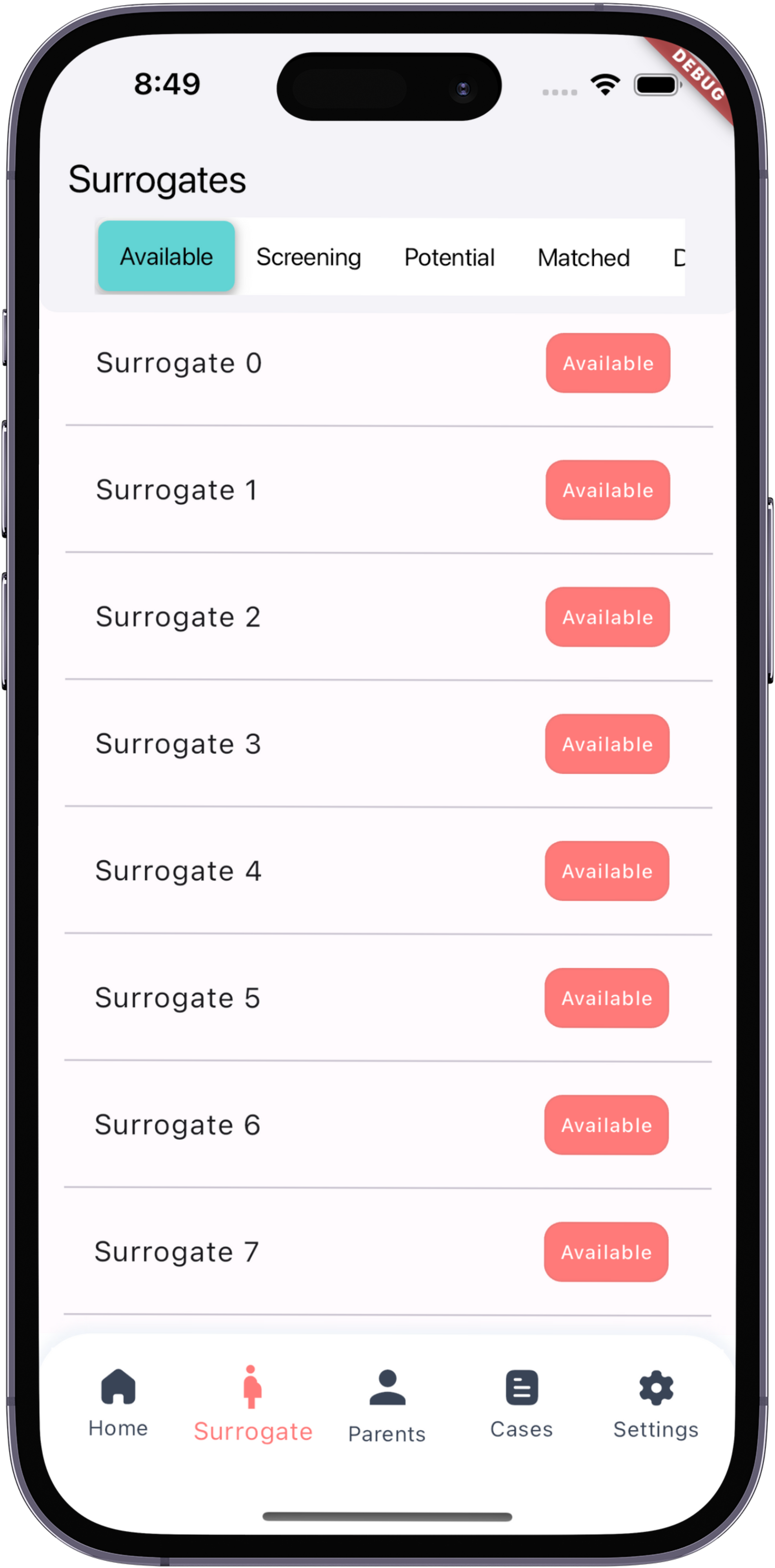
Task: Select the Available filter tab
Action: click(x=166, y=256)
